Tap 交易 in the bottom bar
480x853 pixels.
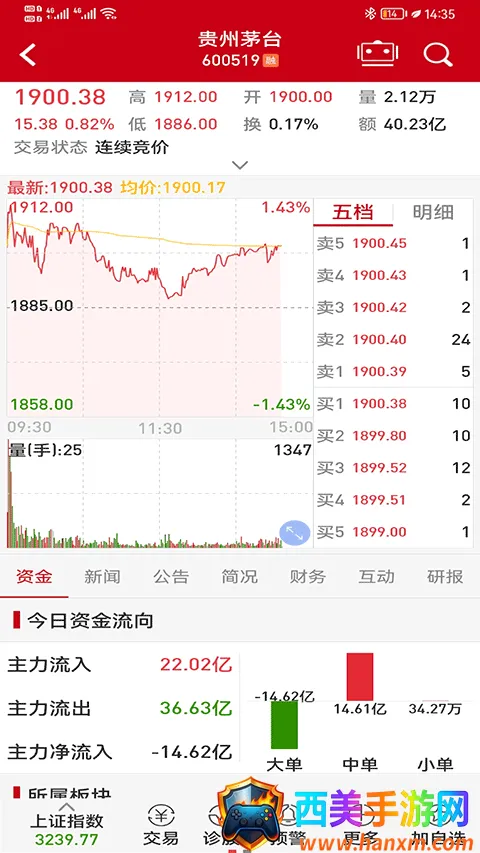click(x=161, y=826)
